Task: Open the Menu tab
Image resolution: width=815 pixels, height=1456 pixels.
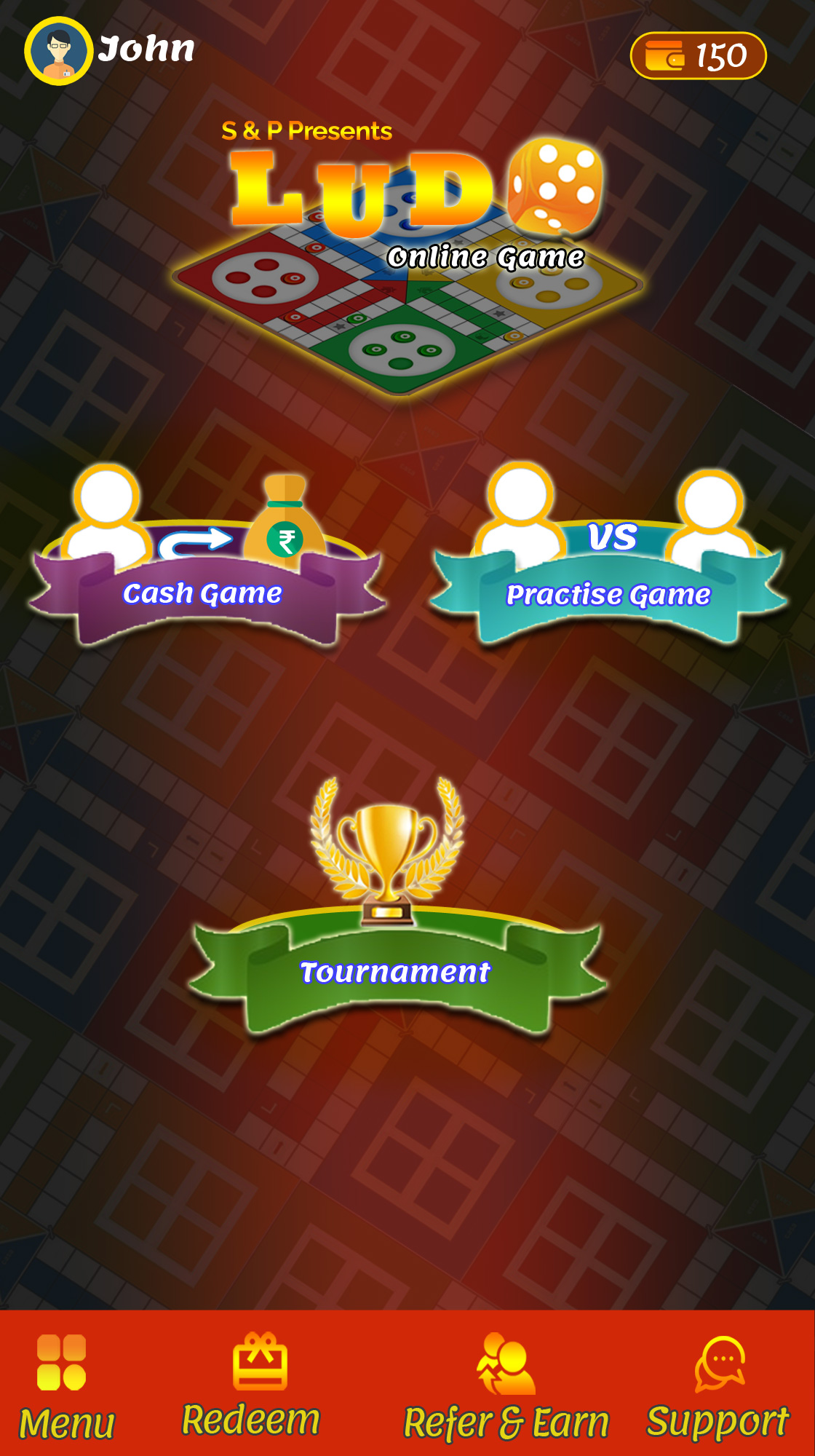Action: [x=65, y=1387]
